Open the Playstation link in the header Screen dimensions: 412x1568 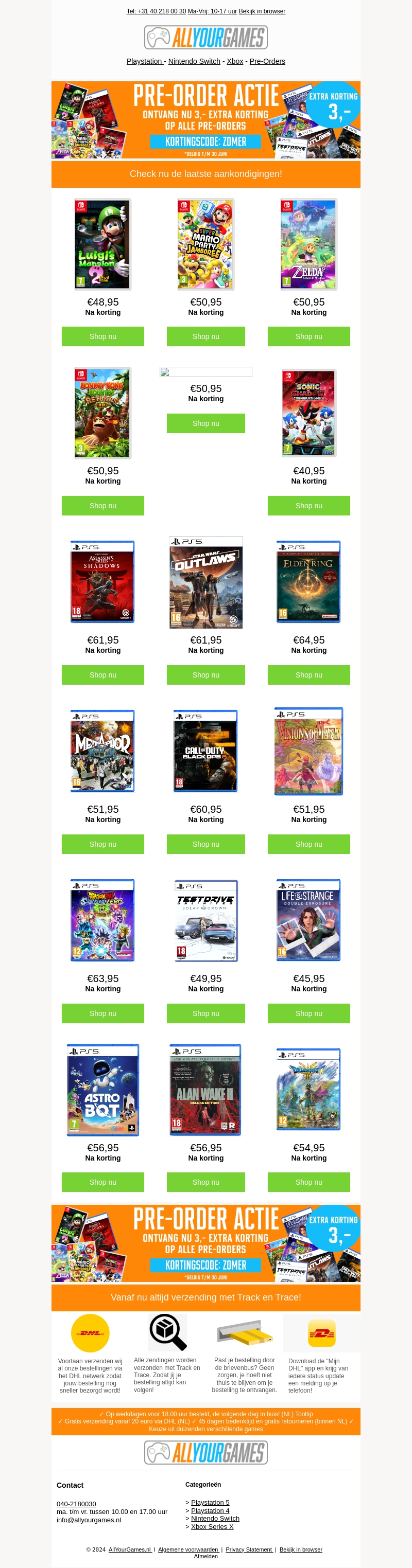[144, 62]
